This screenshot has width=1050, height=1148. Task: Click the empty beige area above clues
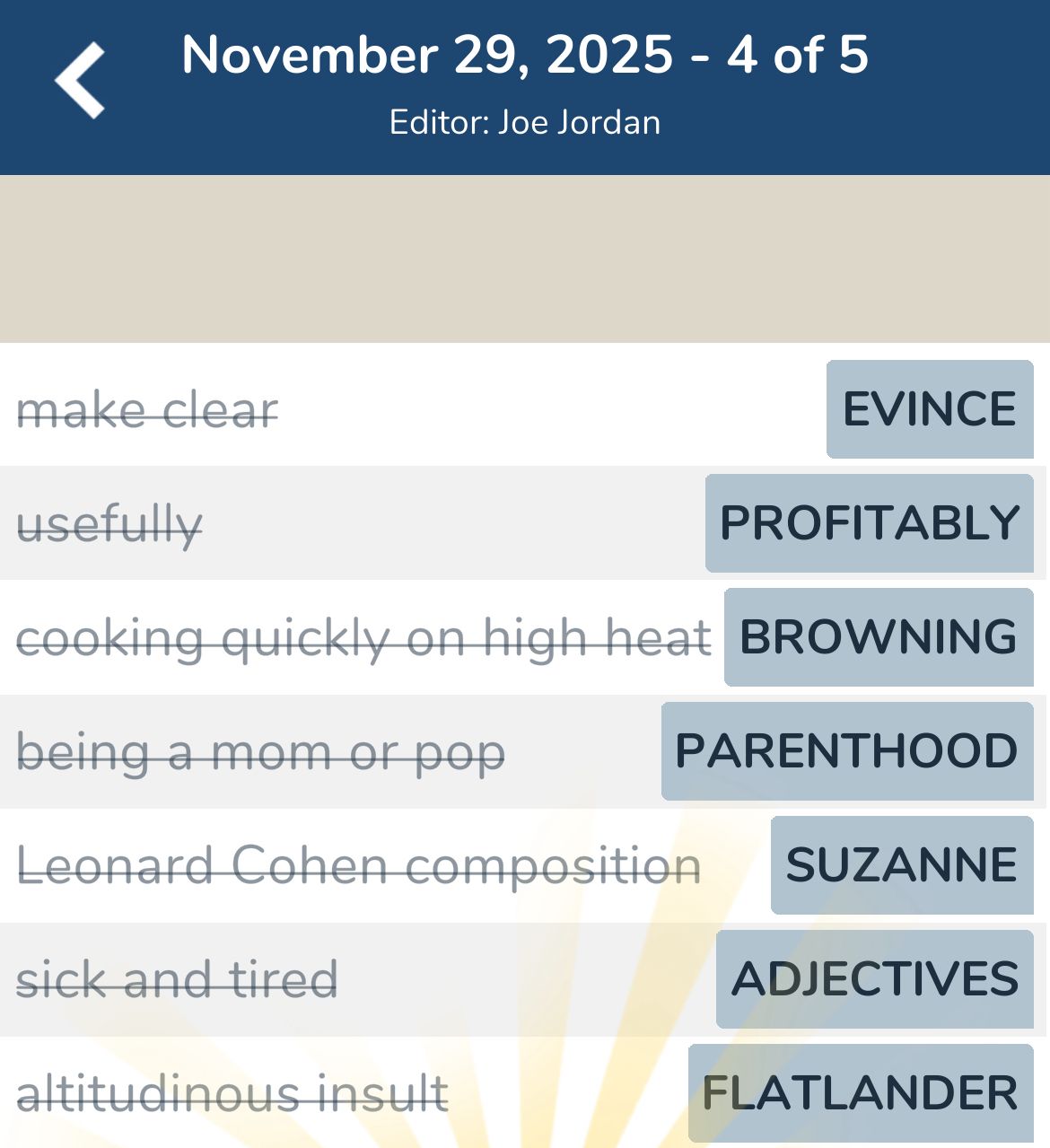[x=525, y=256]
